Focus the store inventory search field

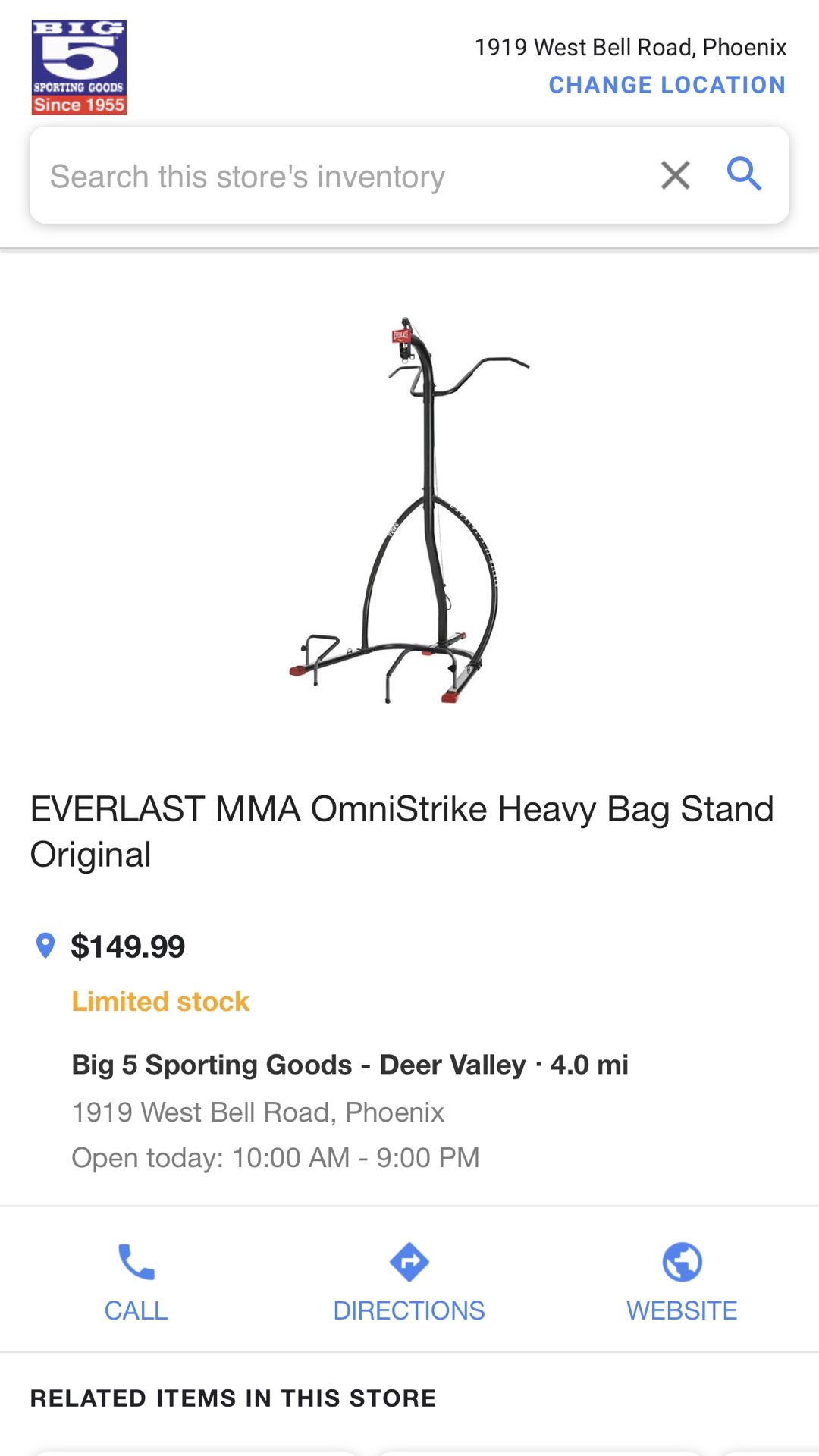pos(341,176)
